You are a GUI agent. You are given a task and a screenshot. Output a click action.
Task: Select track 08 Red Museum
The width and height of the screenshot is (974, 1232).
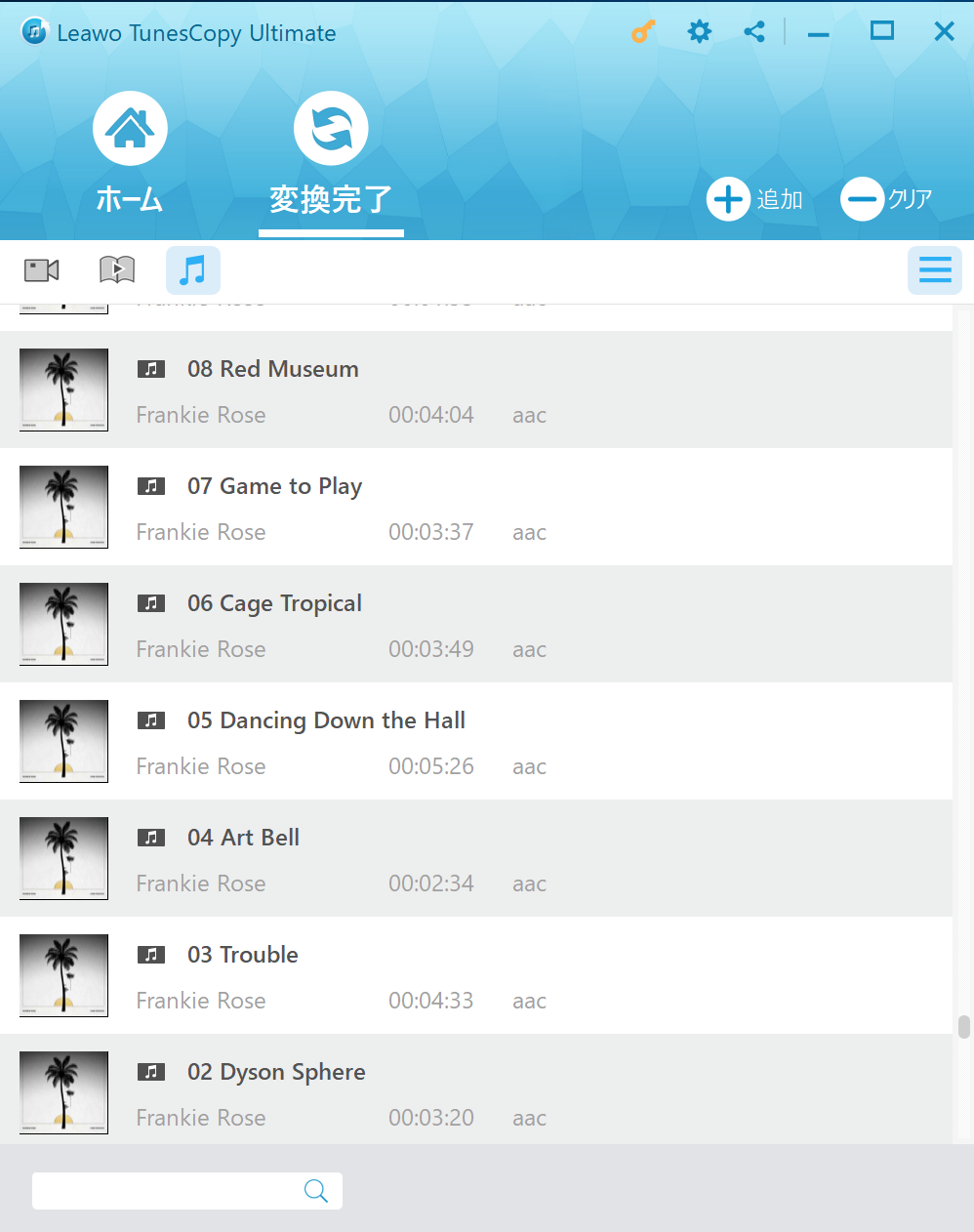pos(272,369)
